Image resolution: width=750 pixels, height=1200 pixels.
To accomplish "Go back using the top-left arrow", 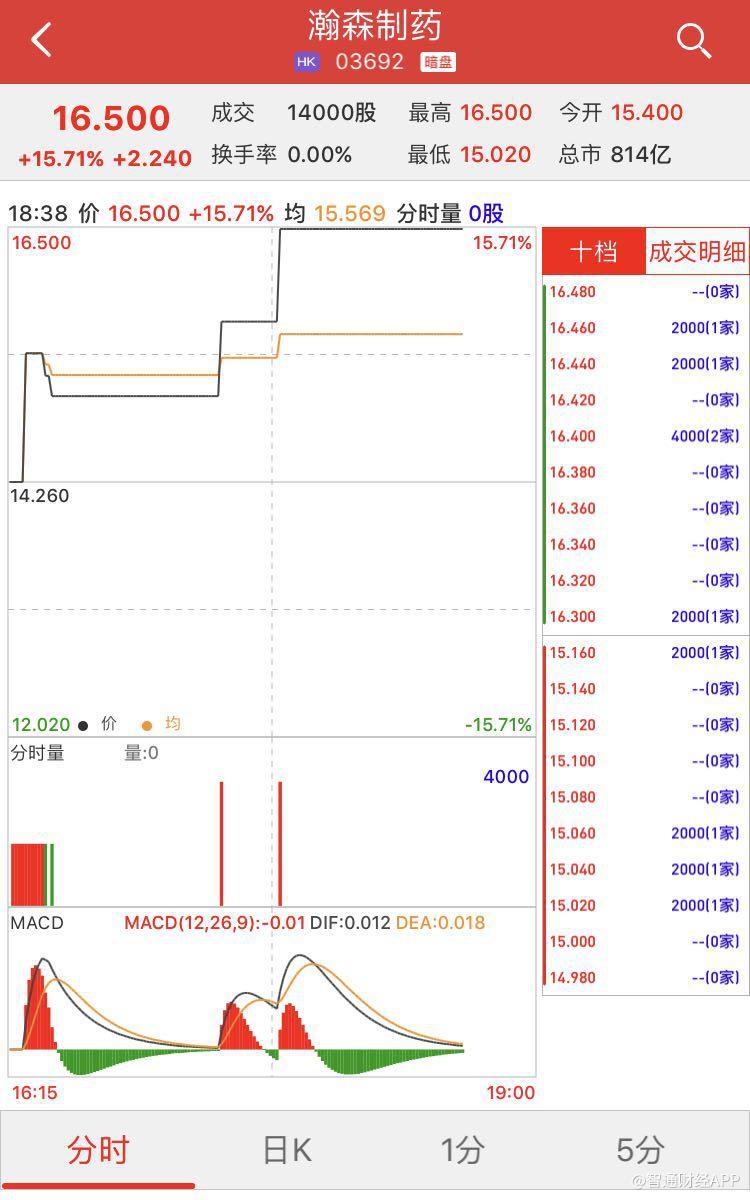I will pyautogui.click(x=41, y=41).
